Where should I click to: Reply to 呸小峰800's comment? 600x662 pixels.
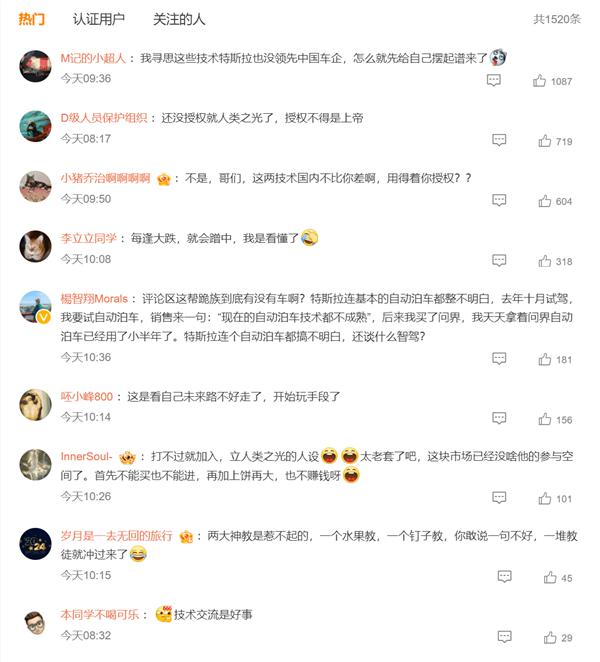click(499, 420)
